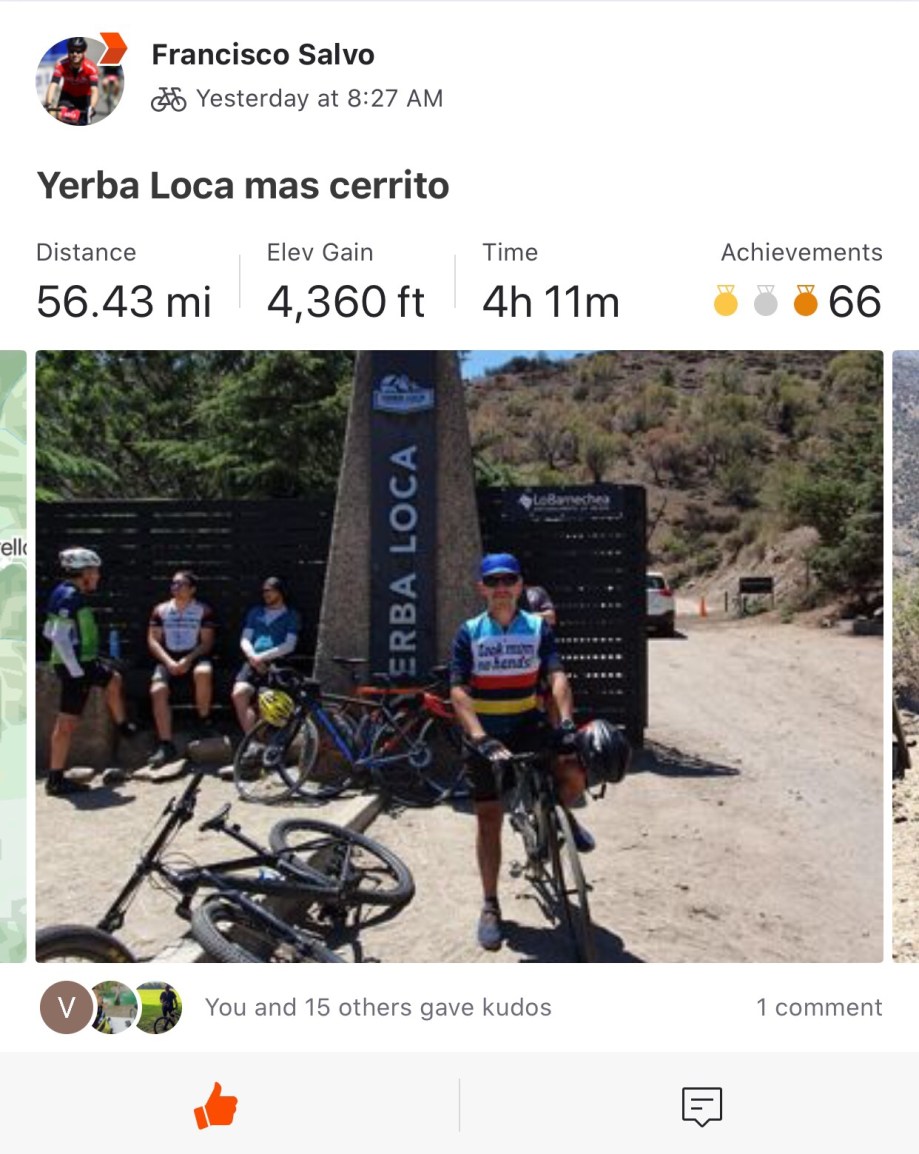Add a comment with the speech bubble icon
The height and width of the screenshot is (1154, 919).
tap(701, 1106)
